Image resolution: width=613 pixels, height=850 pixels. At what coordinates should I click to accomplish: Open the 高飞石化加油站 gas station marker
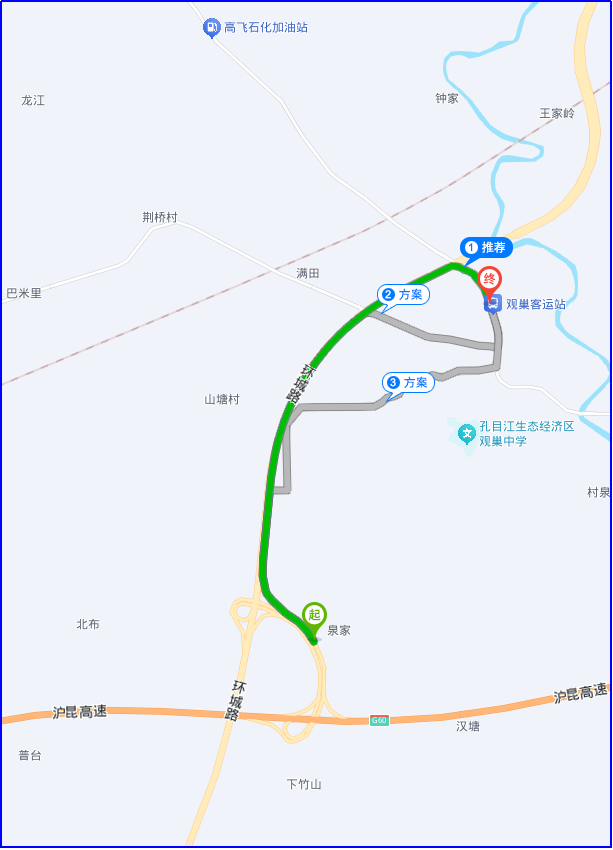(x=212, y=27)
